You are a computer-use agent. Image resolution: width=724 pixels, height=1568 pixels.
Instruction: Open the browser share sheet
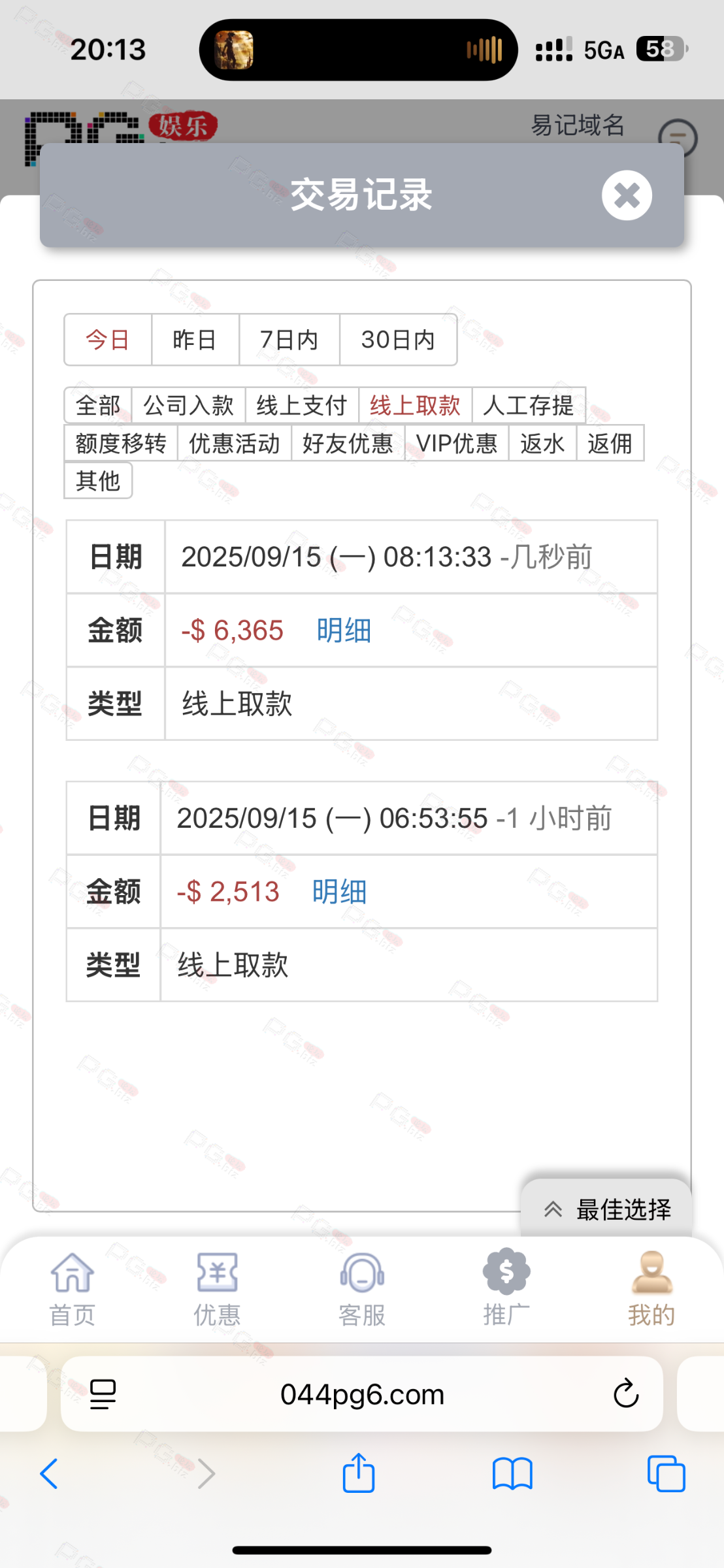pos(359,1473)
